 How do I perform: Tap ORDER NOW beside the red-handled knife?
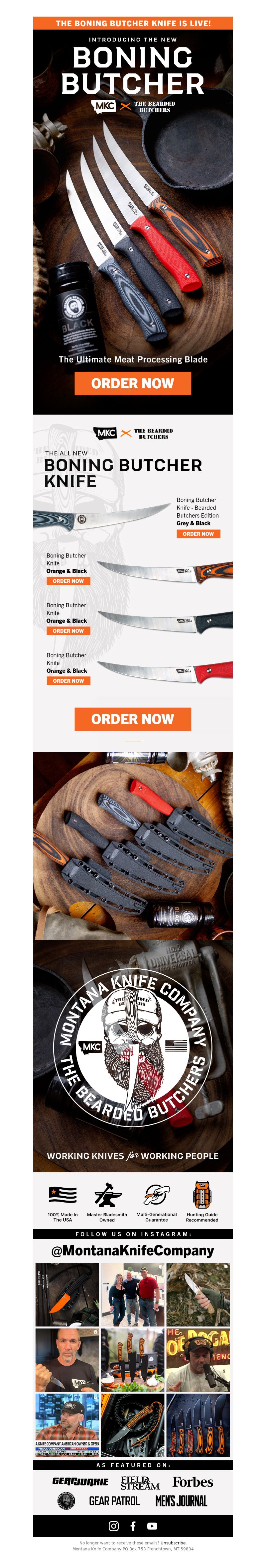coord(68,681)
